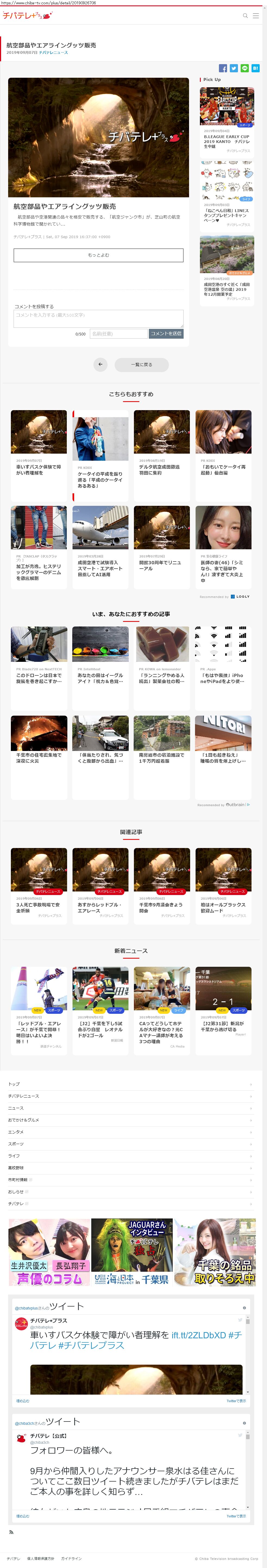This screenshot has width=267, height=1568.
Task: Tap the 名前(任意) name field
Action: (119, 333)
